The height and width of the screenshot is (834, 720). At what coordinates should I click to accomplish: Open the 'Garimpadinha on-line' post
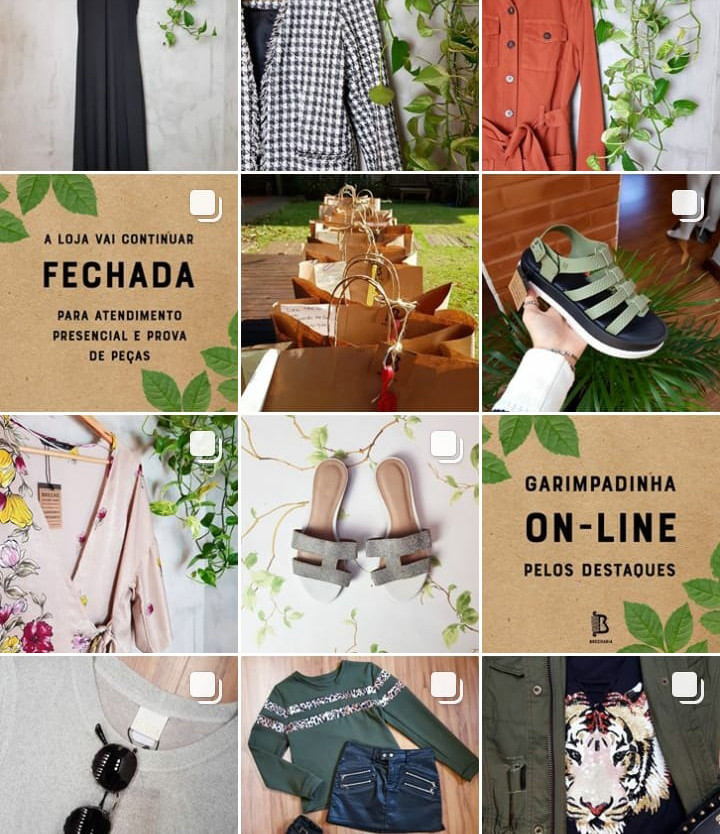(600, 534)
